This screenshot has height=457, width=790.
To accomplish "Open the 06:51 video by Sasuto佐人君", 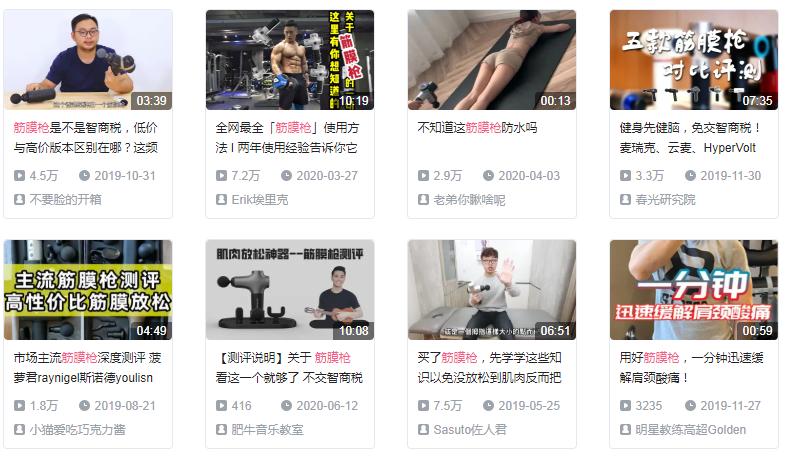I will tap(492, 290).
